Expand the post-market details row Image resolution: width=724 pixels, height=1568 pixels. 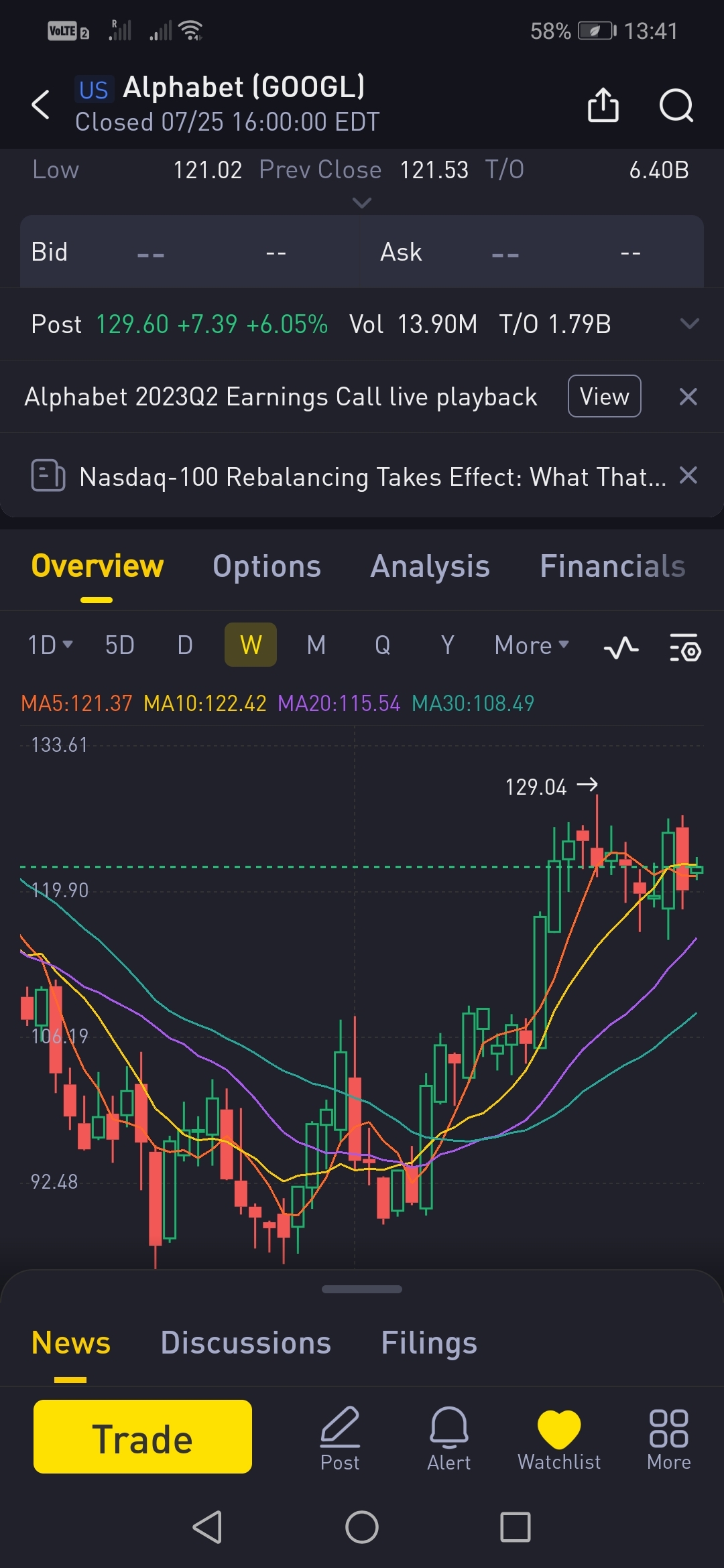pos(689,324)
